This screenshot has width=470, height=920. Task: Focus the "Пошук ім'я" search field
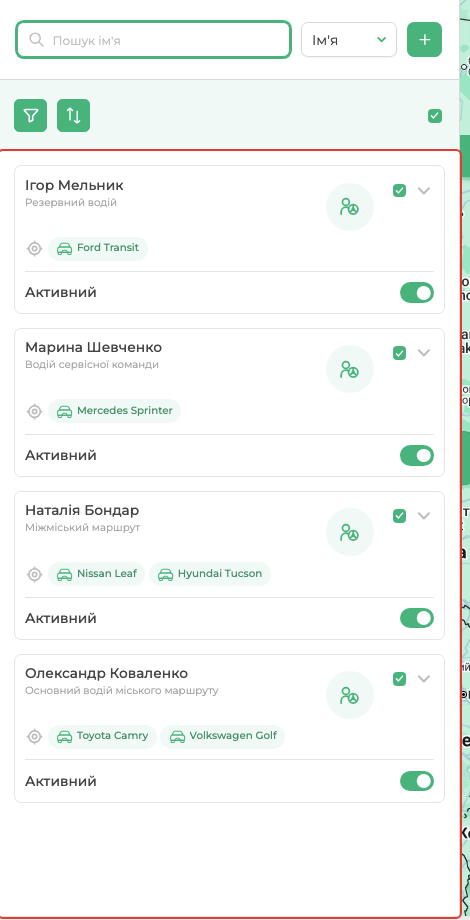[153, 40]
